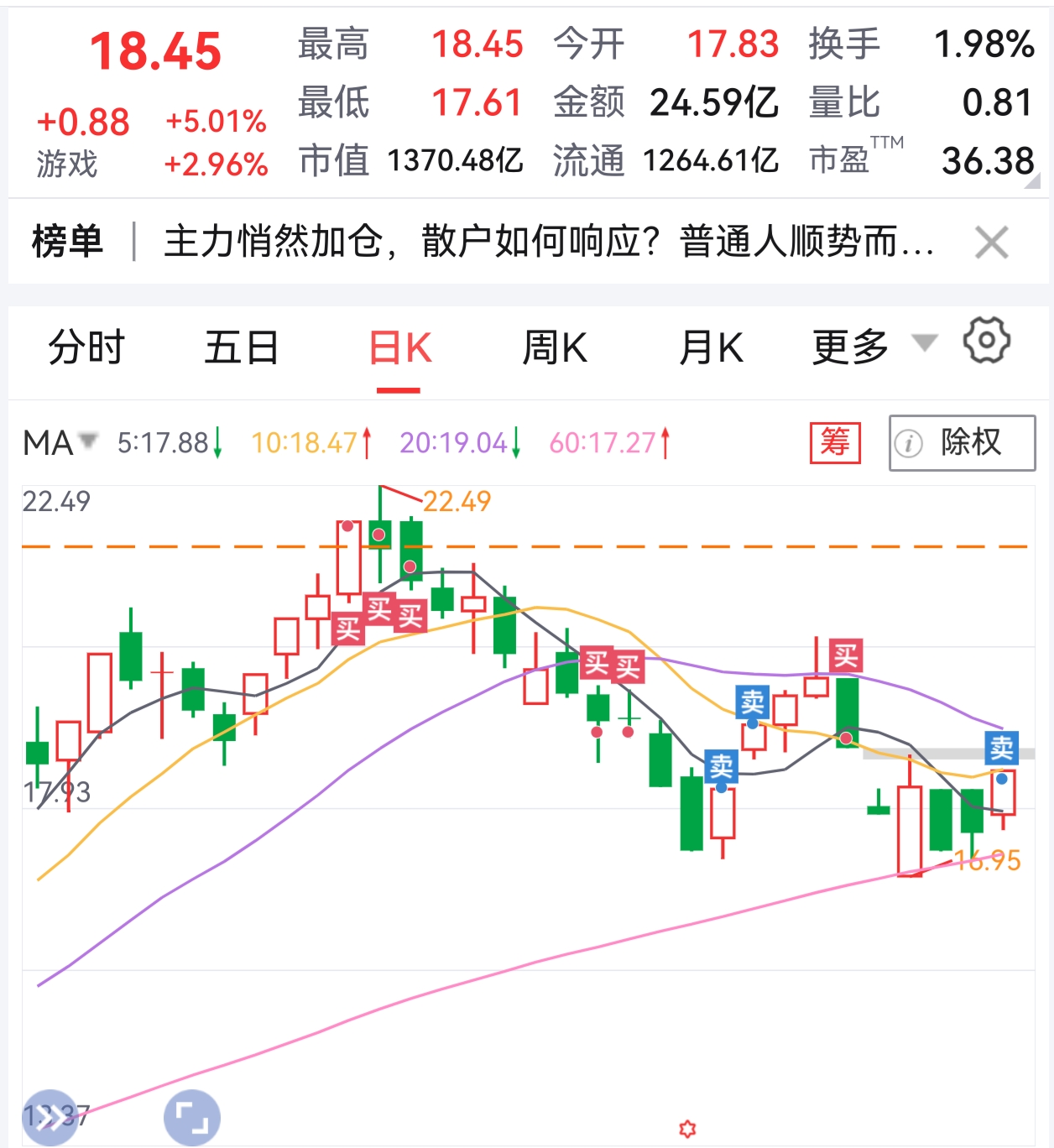Switch to the 月K monthly chart
The image size is (1054, 1148).
point(712,347)
